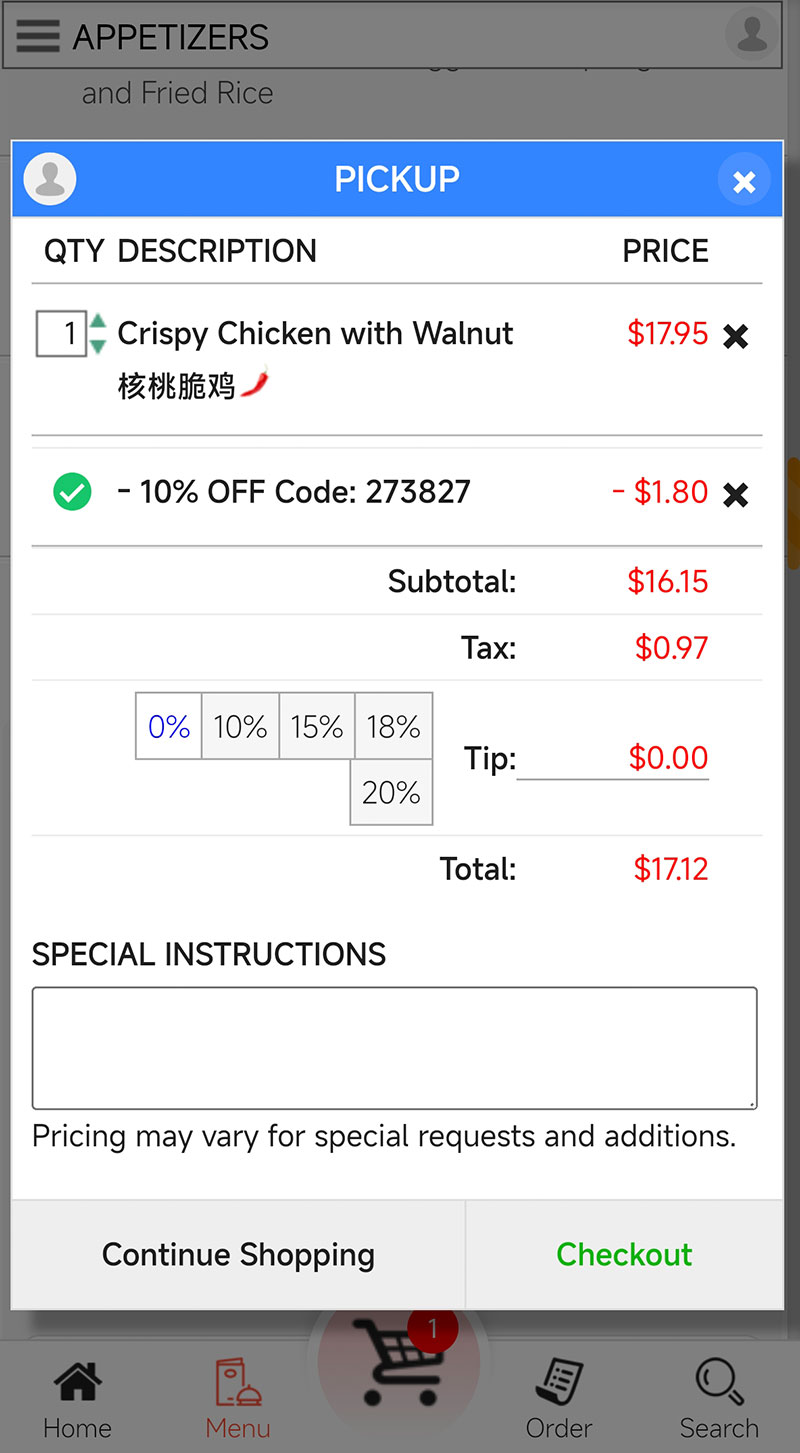Viewport: 800px width, 1453px height.
Task: Switch to the Order tab
Action: [559, 1398]
